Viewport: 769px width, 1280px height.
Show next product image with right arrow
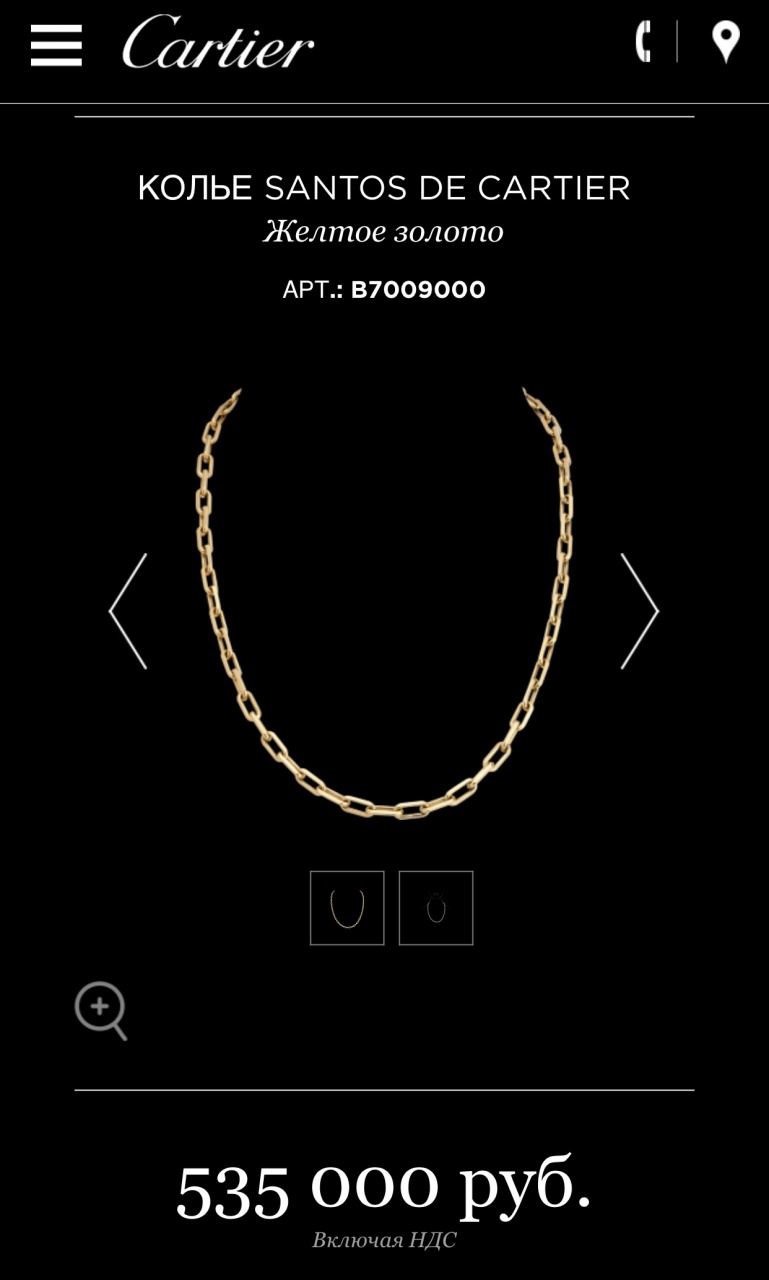pos(639,611)
